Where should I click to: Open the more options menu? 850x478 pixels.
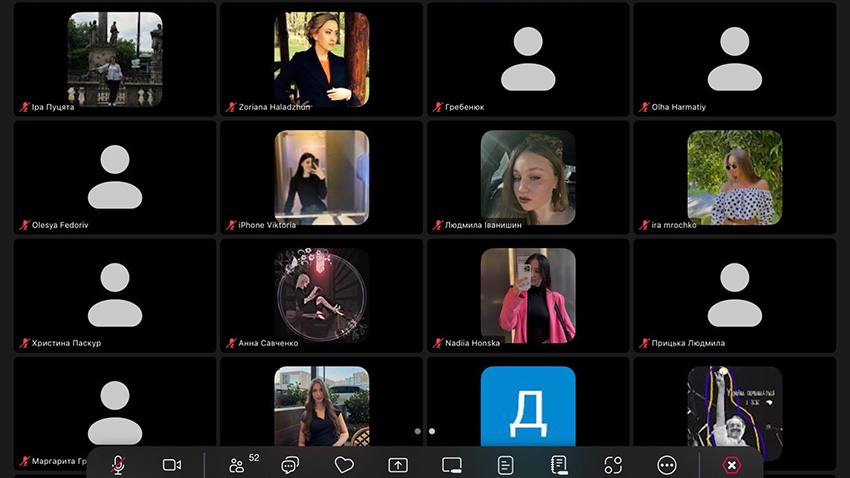(667, 465)
